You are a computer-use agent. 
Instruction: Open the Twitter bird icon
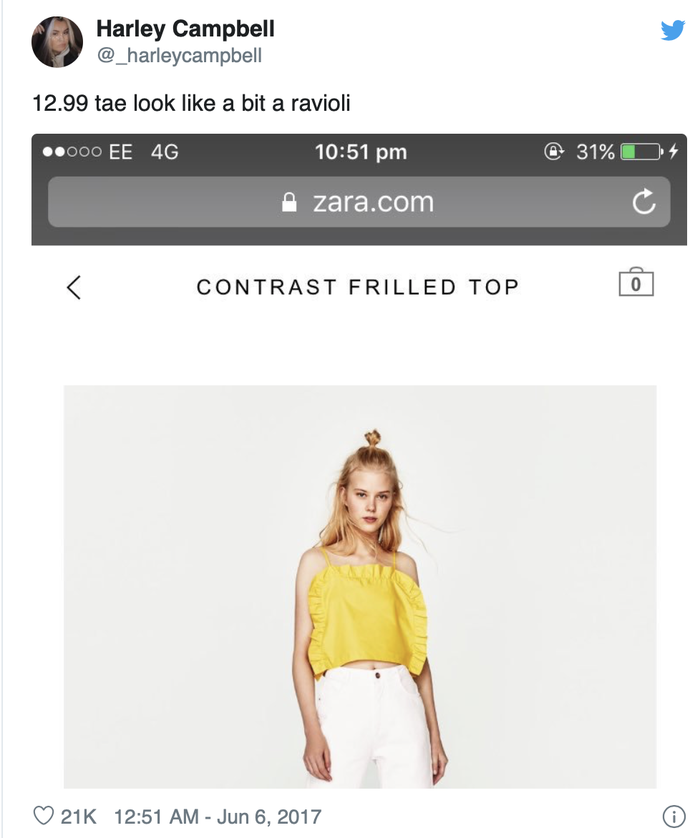[x=673, y=31]
